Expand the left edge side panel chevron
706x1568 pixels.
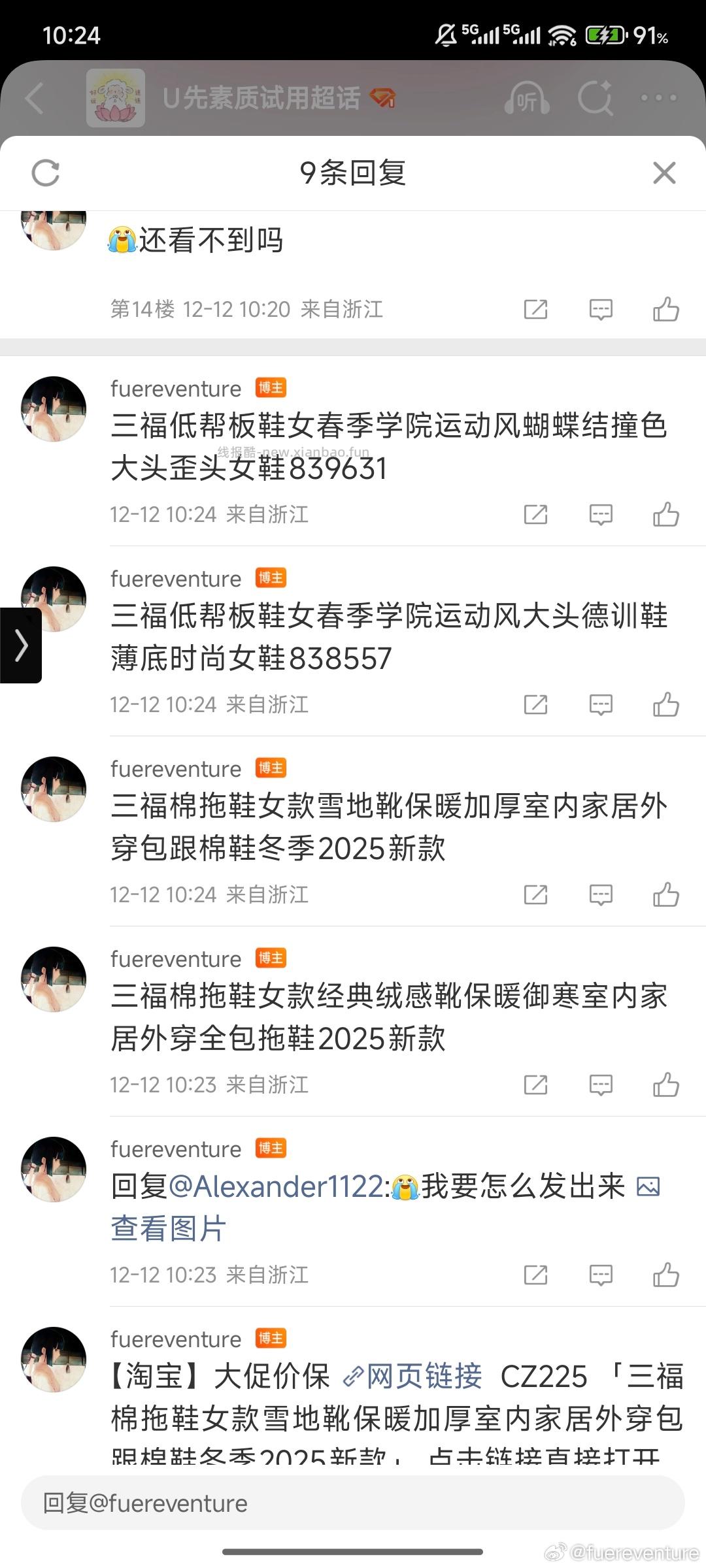coord(22,645)
